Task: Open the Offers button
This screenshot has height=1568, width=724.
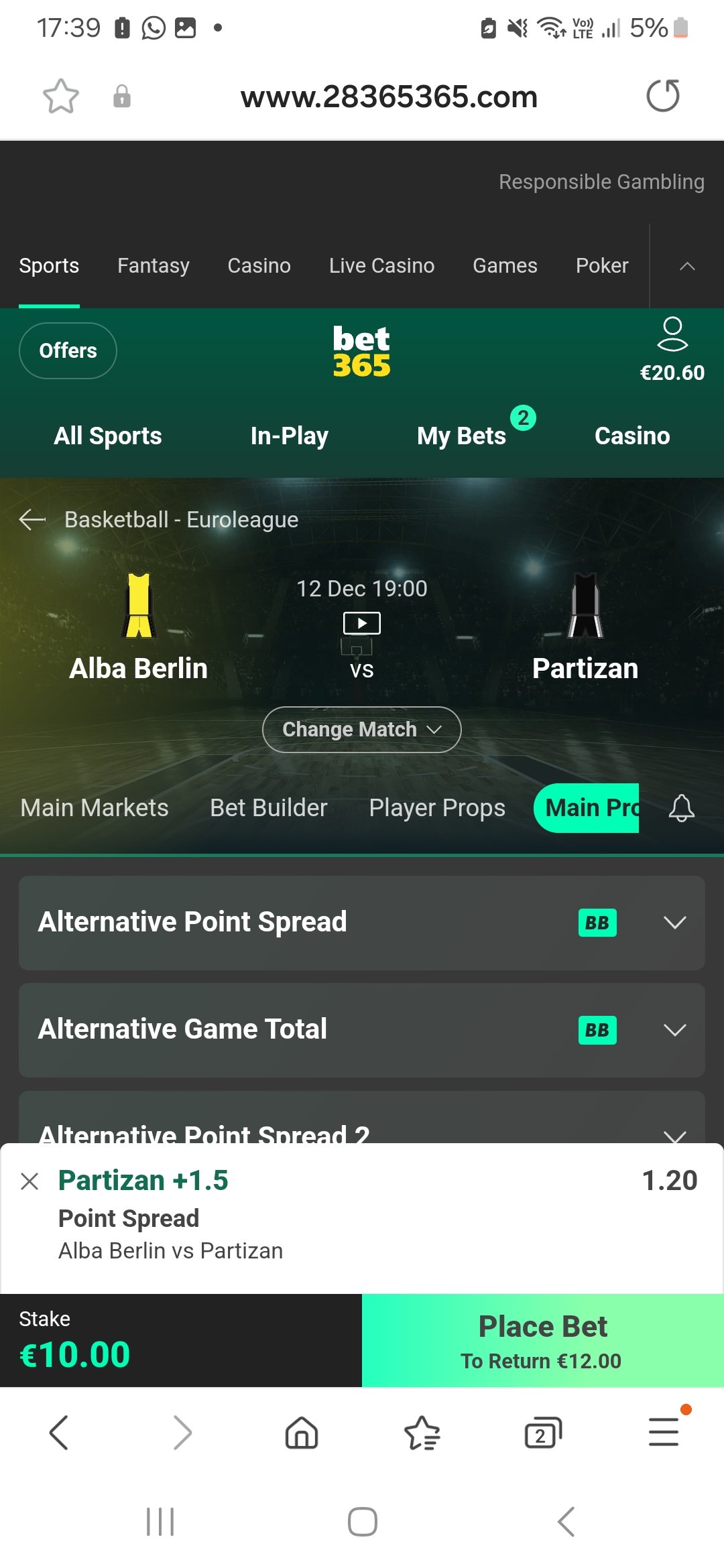Action: coord(68,350)
